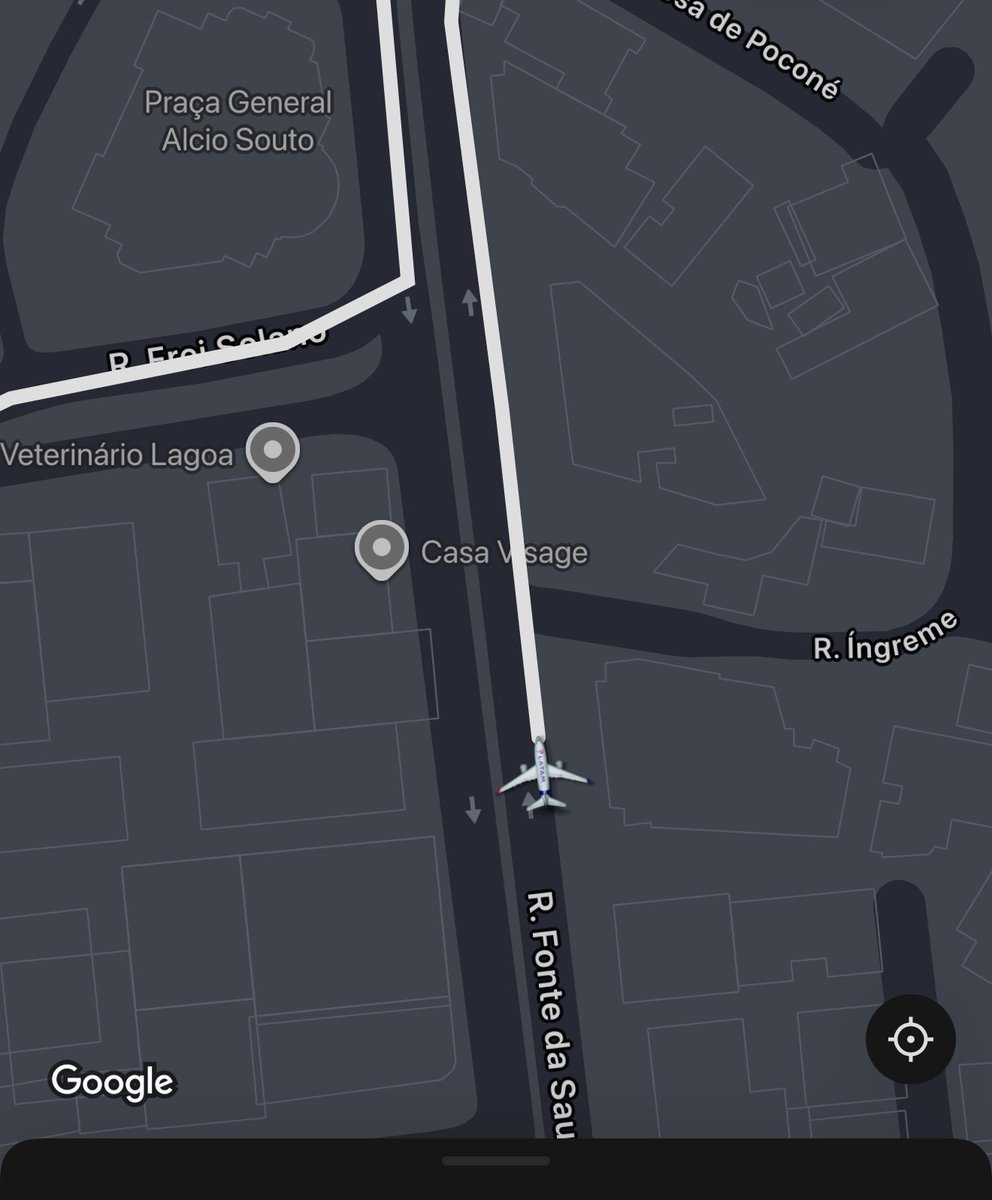Recenter the map on my location
Screen dimensions: 992x1200
click(910, 1040)
